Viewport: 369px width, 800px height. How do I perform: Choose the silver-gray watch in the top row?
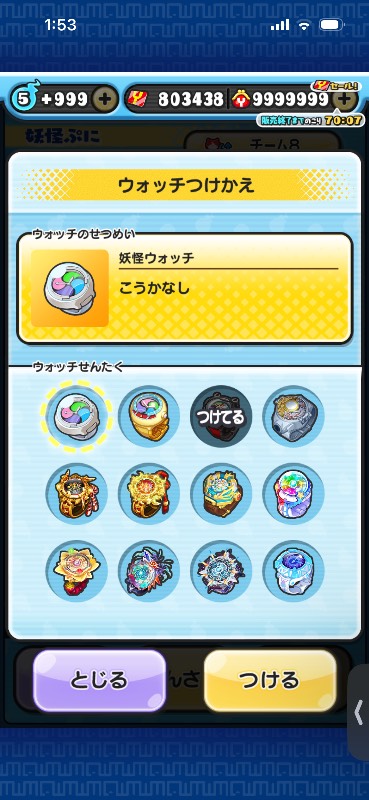tap(293, 416)
